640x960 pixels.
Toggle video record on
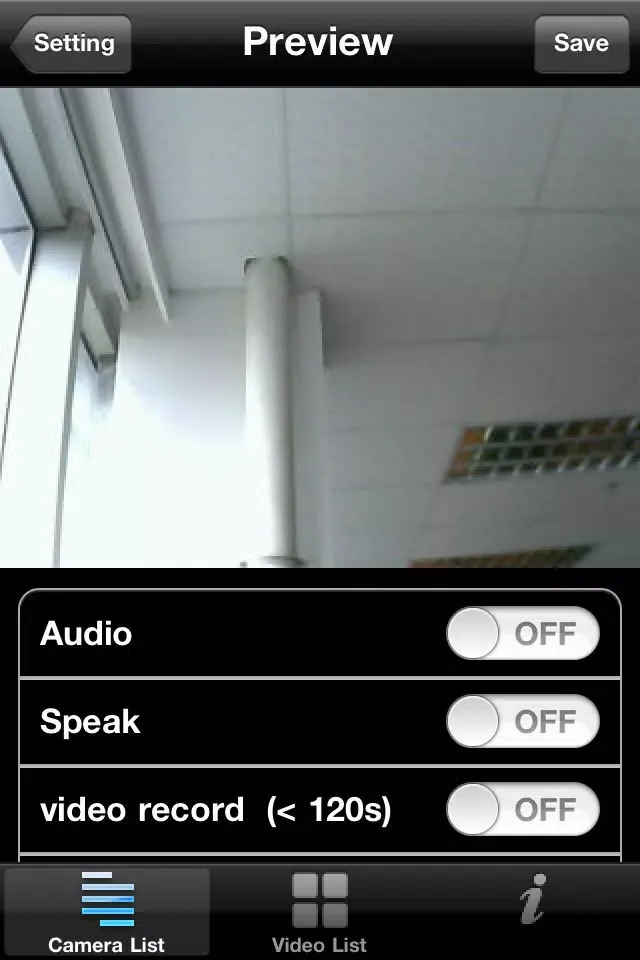tap(523, 809)
